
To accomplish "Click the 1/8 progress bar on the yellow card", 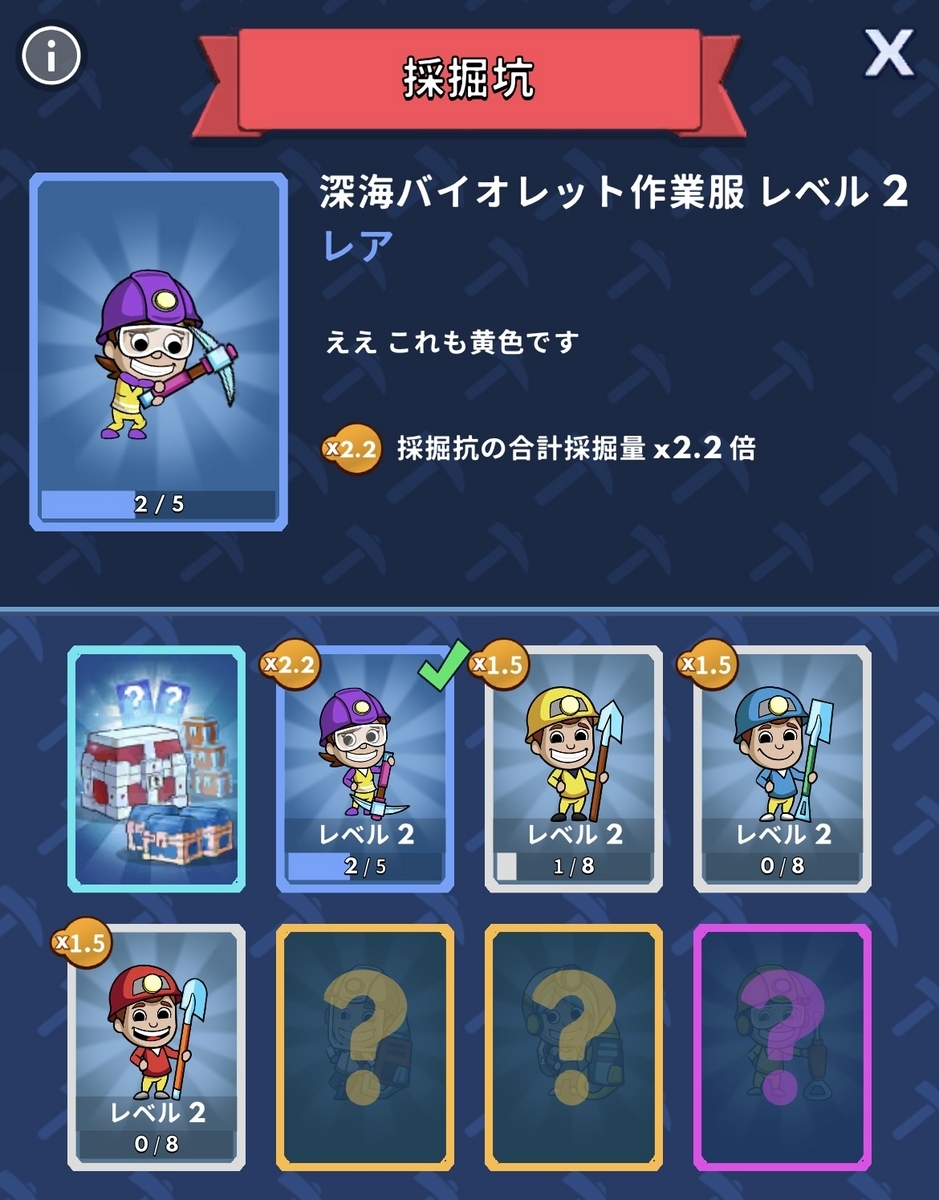I will click(x=571, y=865).
